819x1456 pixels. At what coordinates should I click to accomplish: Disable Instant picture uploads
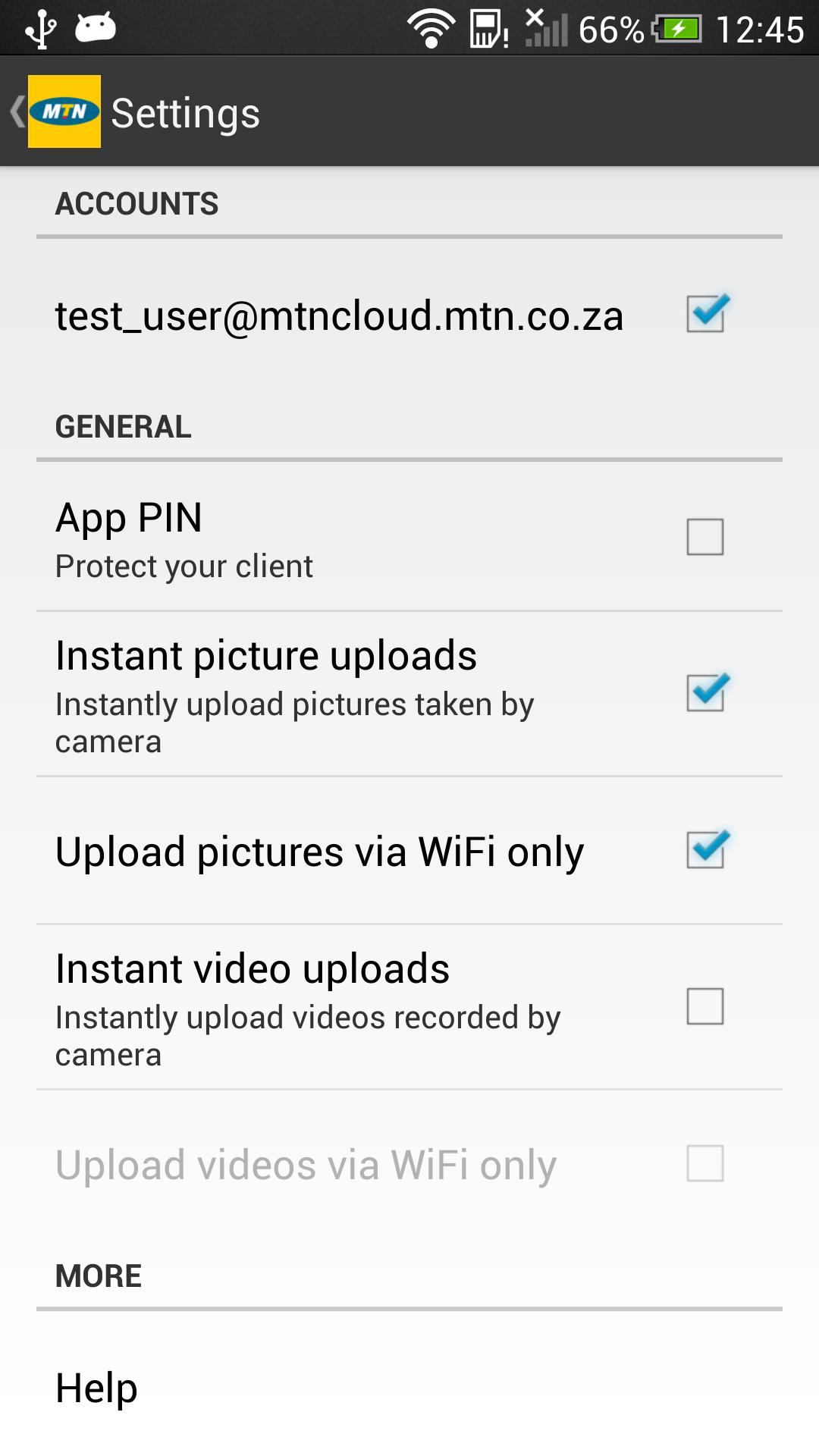coord(705,693)
